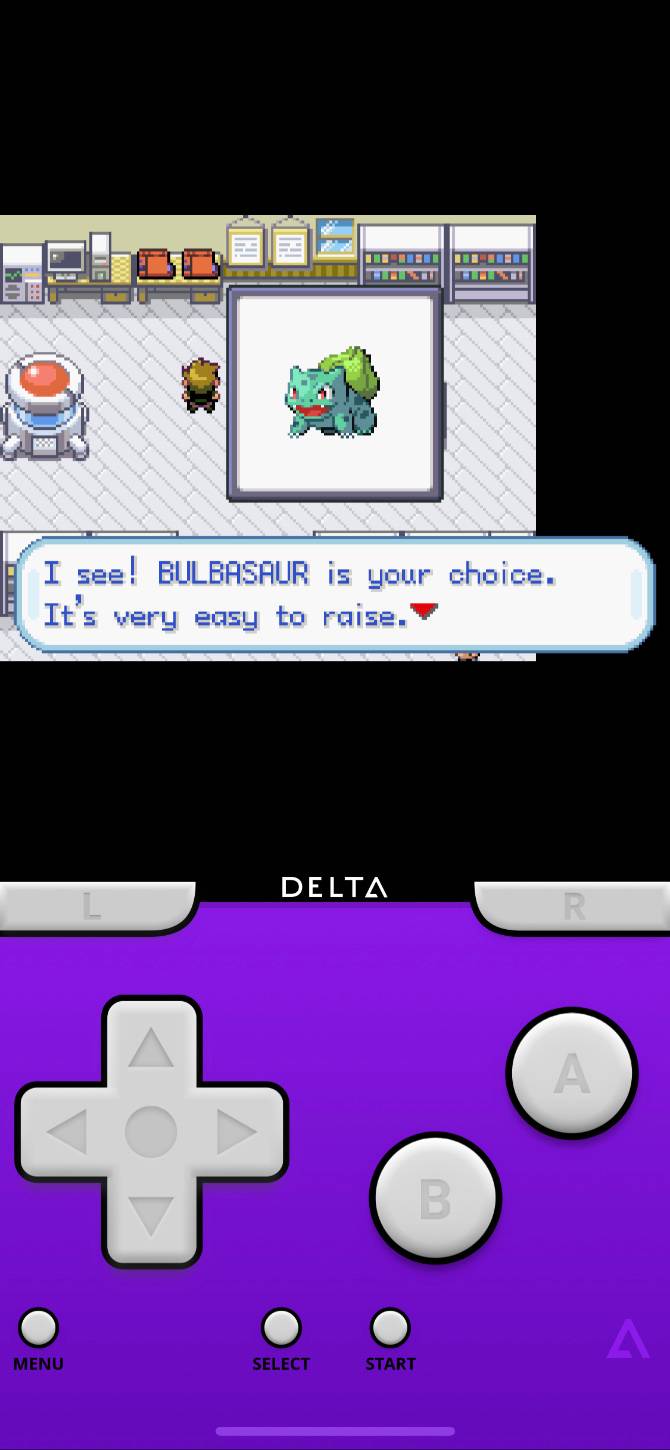Tap D-pad left arrow

[x=67, y=1132]
